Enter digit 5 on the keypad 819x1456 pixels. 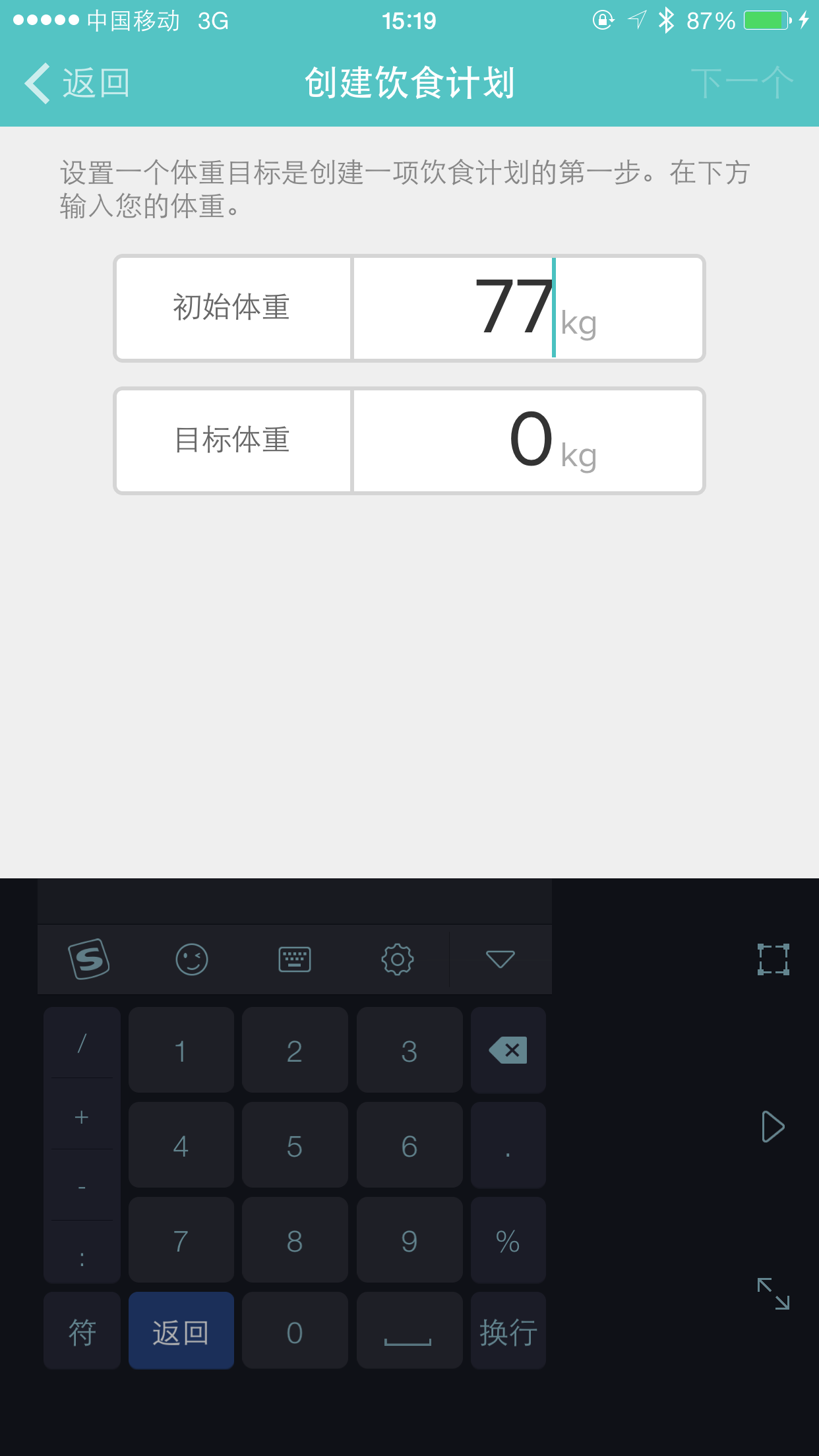click(x=295, y=1146)
